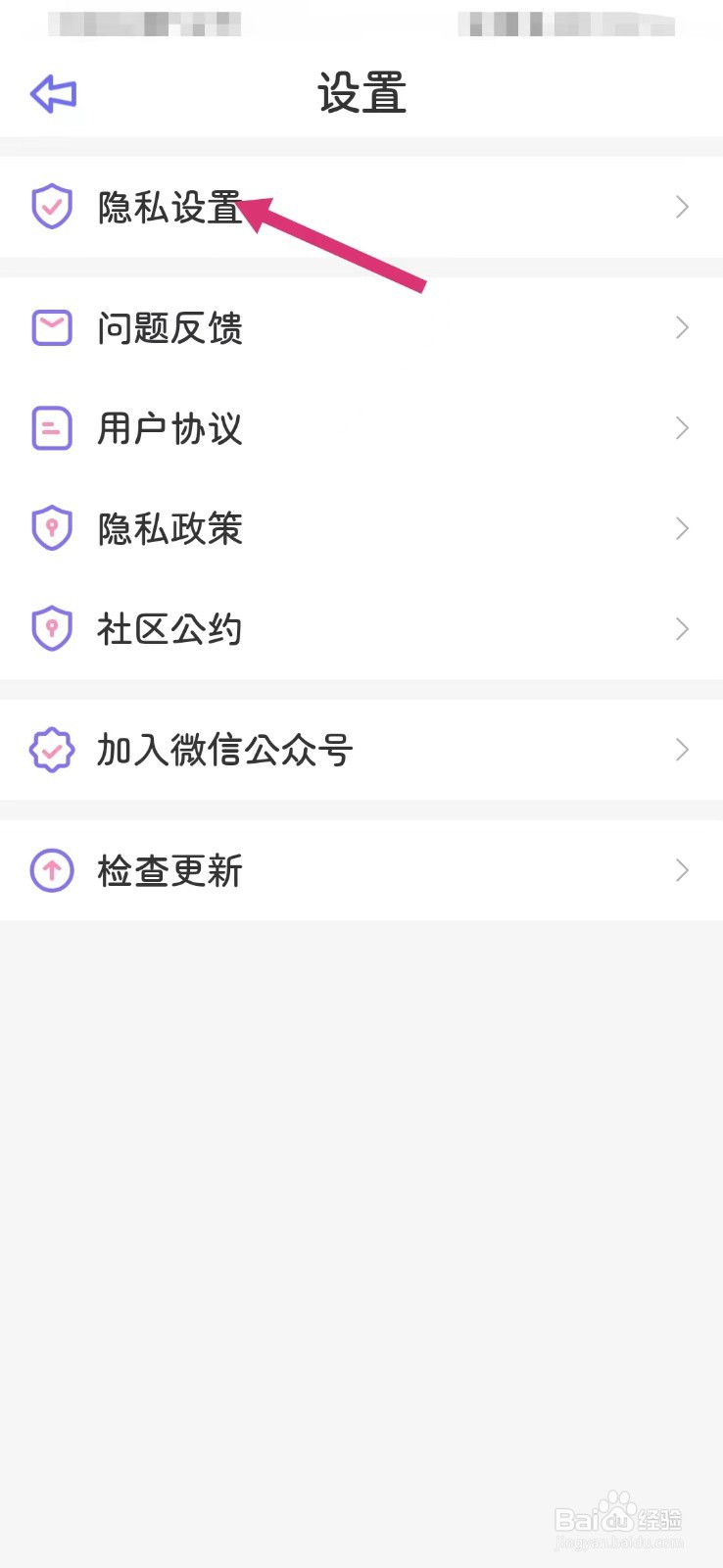This screenshot has width=723, height=1568.
Task: Tap 加入微信公众号 to join WeChat account
Action: (223, 750)
